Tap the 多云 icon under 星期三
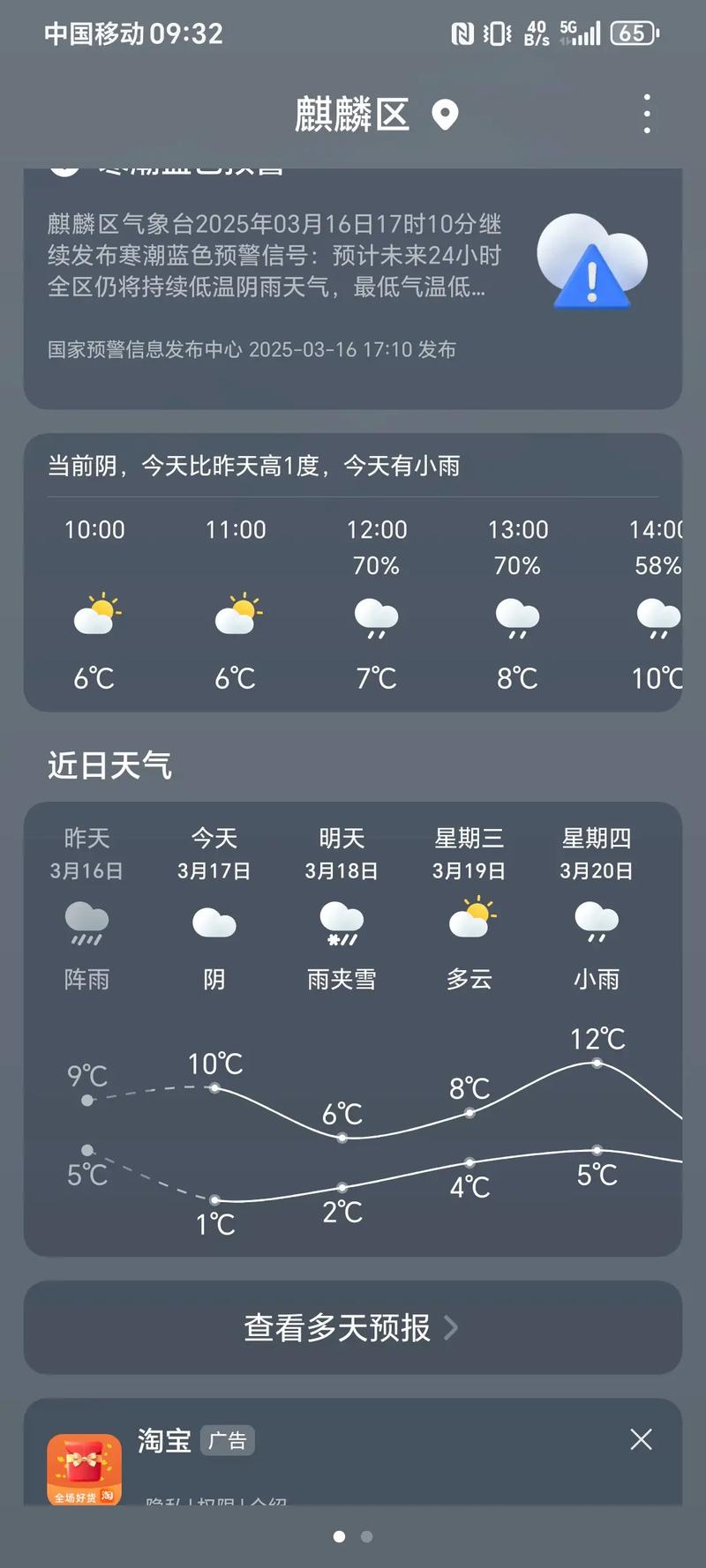 point(469,922)
